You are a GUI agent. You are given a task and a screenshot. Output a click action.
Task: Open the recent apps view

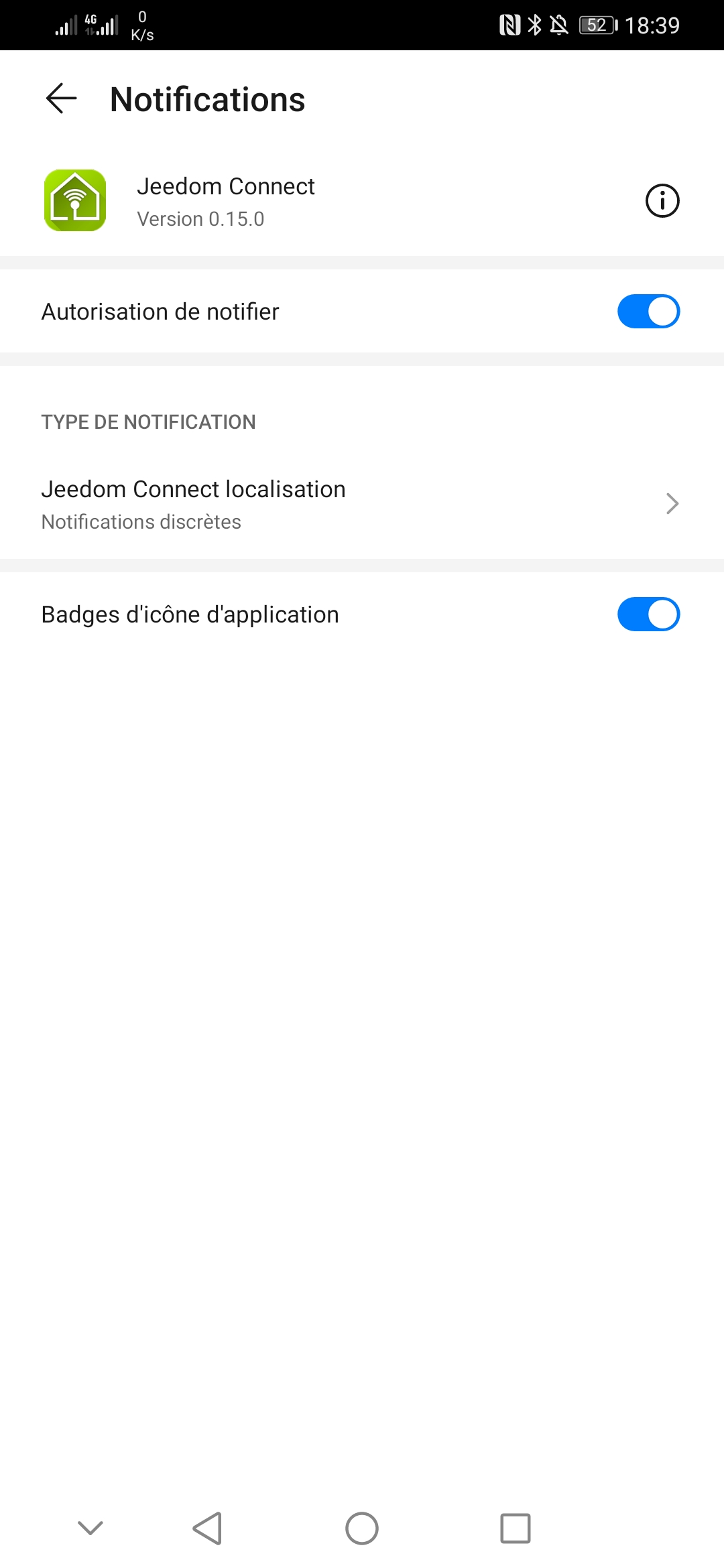(515, 1528)
